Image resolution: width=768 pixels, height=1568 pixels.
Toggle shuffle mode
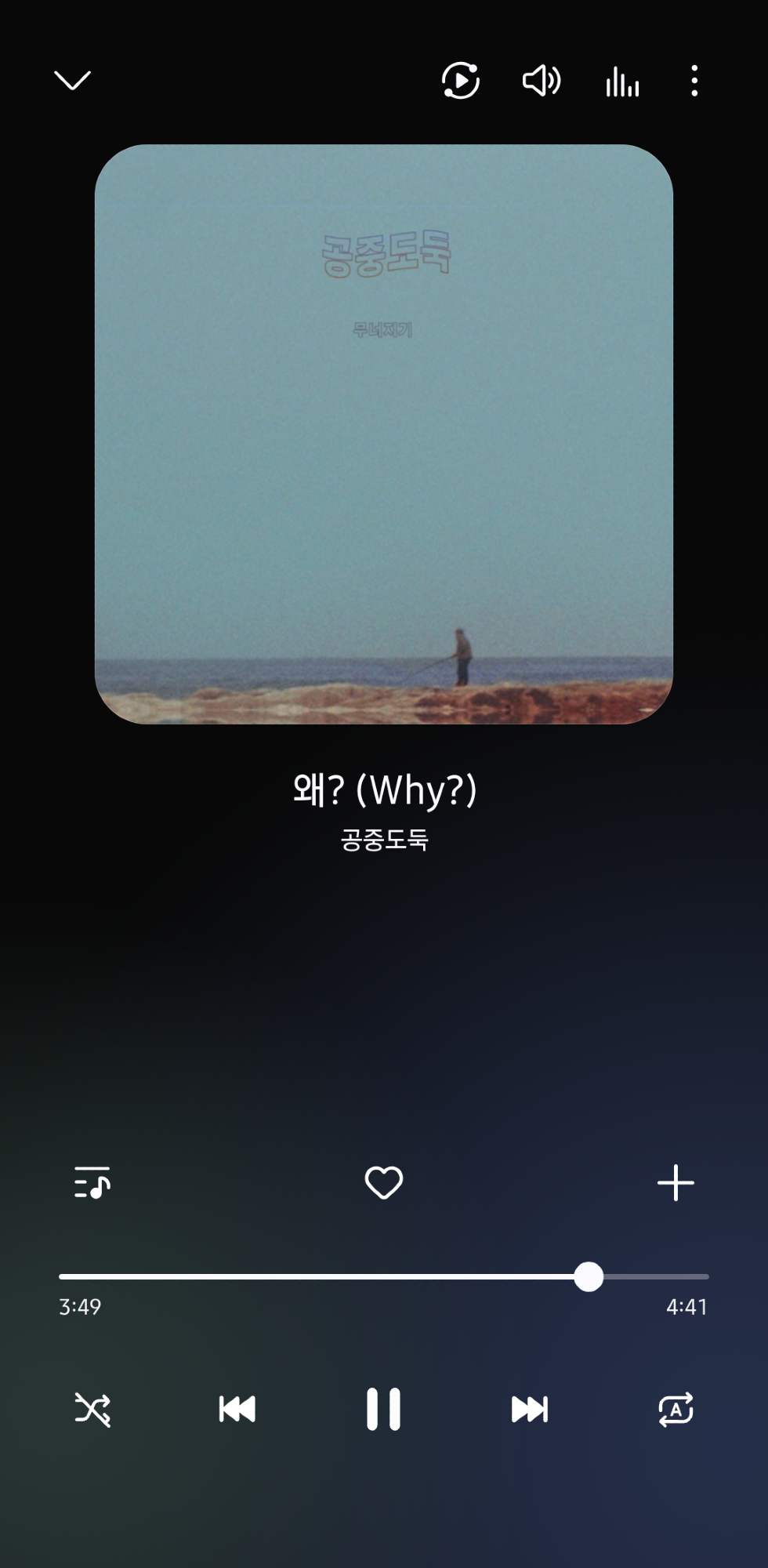[x=92, y=1409]
